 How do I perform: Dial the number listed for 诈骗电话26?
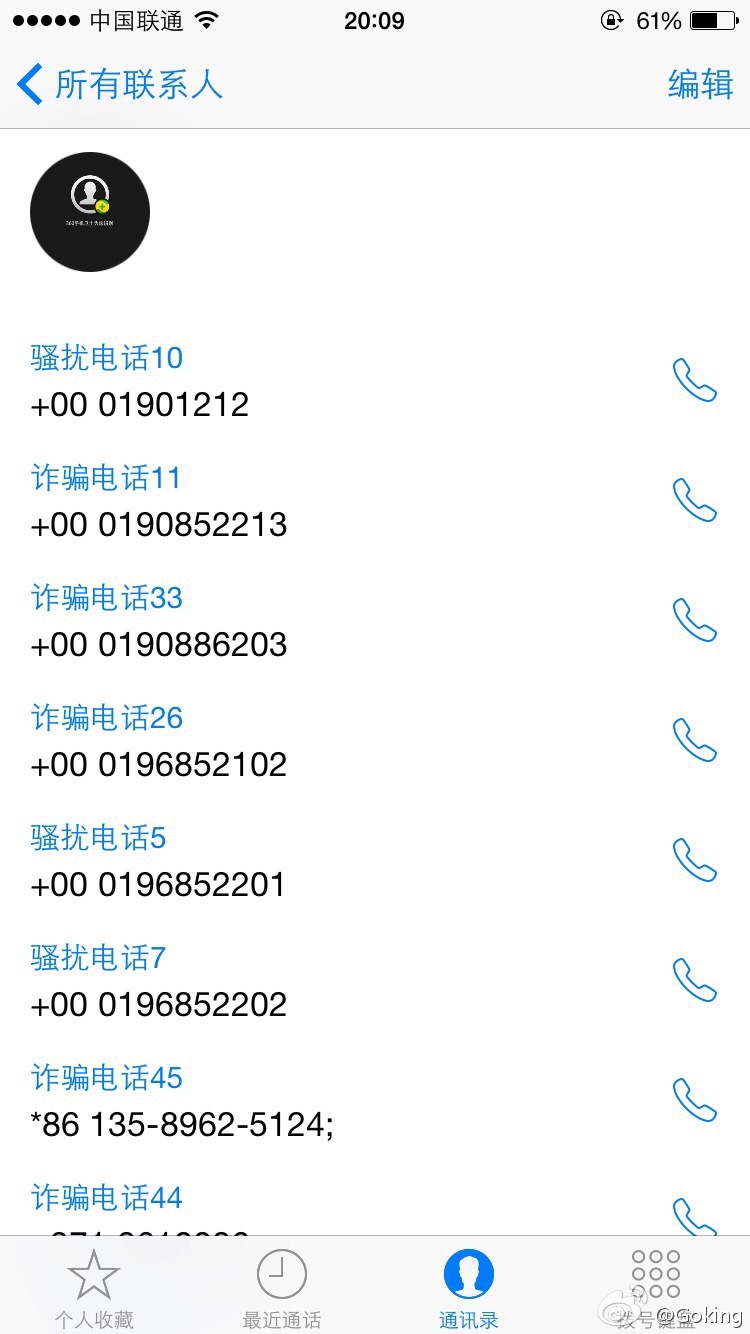[x=694, y=740]
